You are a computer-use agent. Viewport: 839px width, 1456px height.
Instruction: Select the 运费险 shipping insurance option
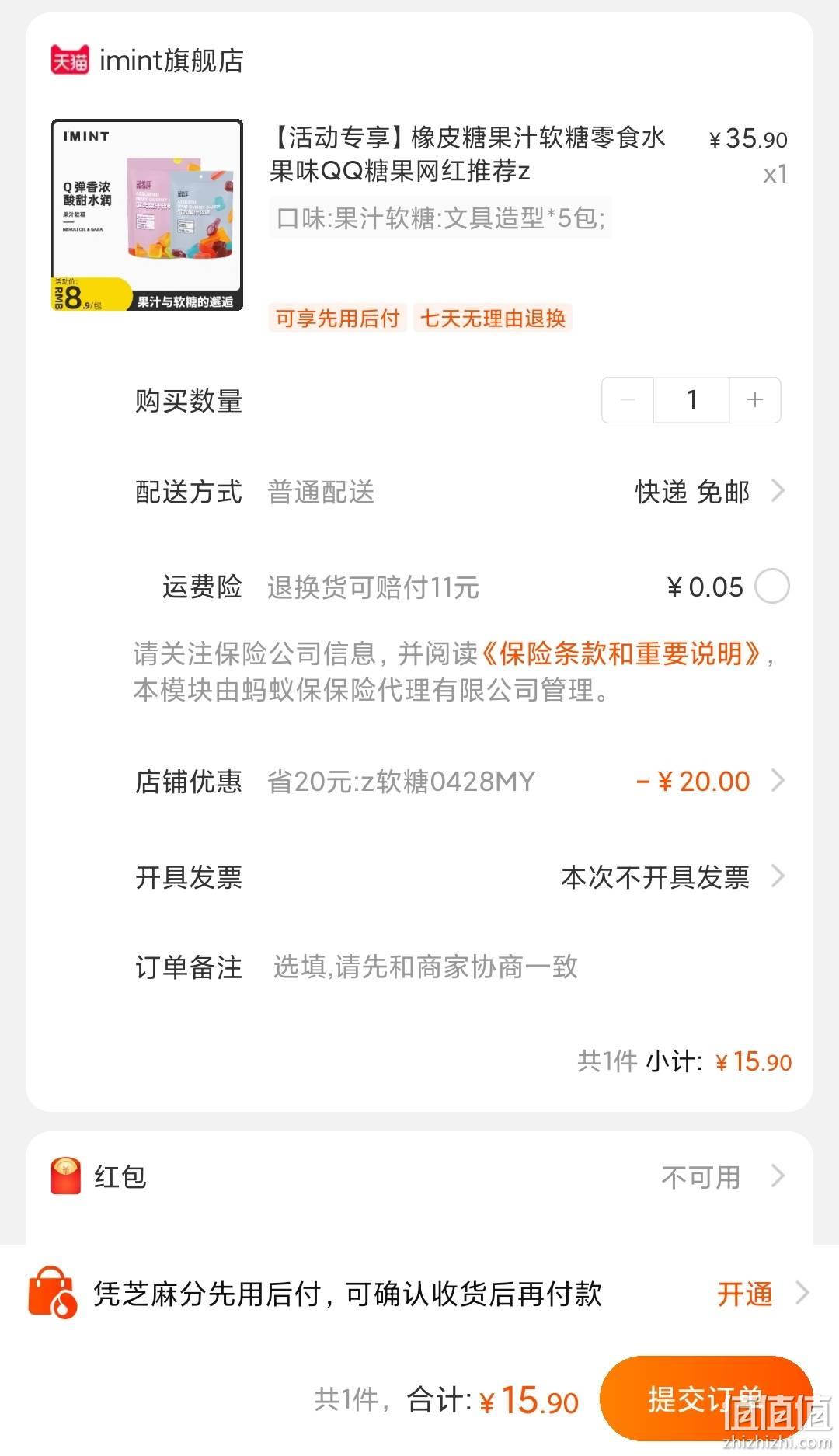(772, 587)
